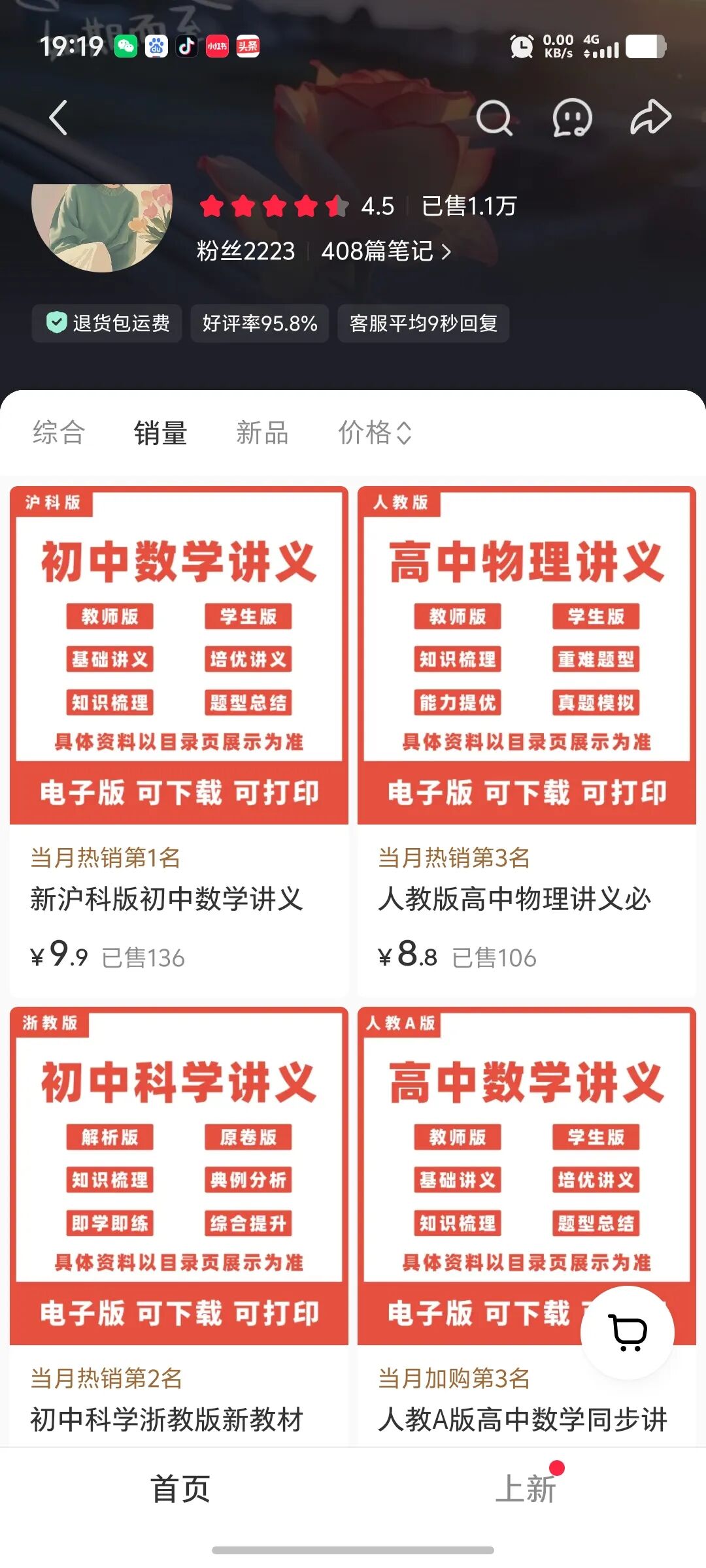Image resolution: width=706 pixels, height=1568 pixels.
Task: Switch to the 销量 tab
Action: click(x=160, y=433)
